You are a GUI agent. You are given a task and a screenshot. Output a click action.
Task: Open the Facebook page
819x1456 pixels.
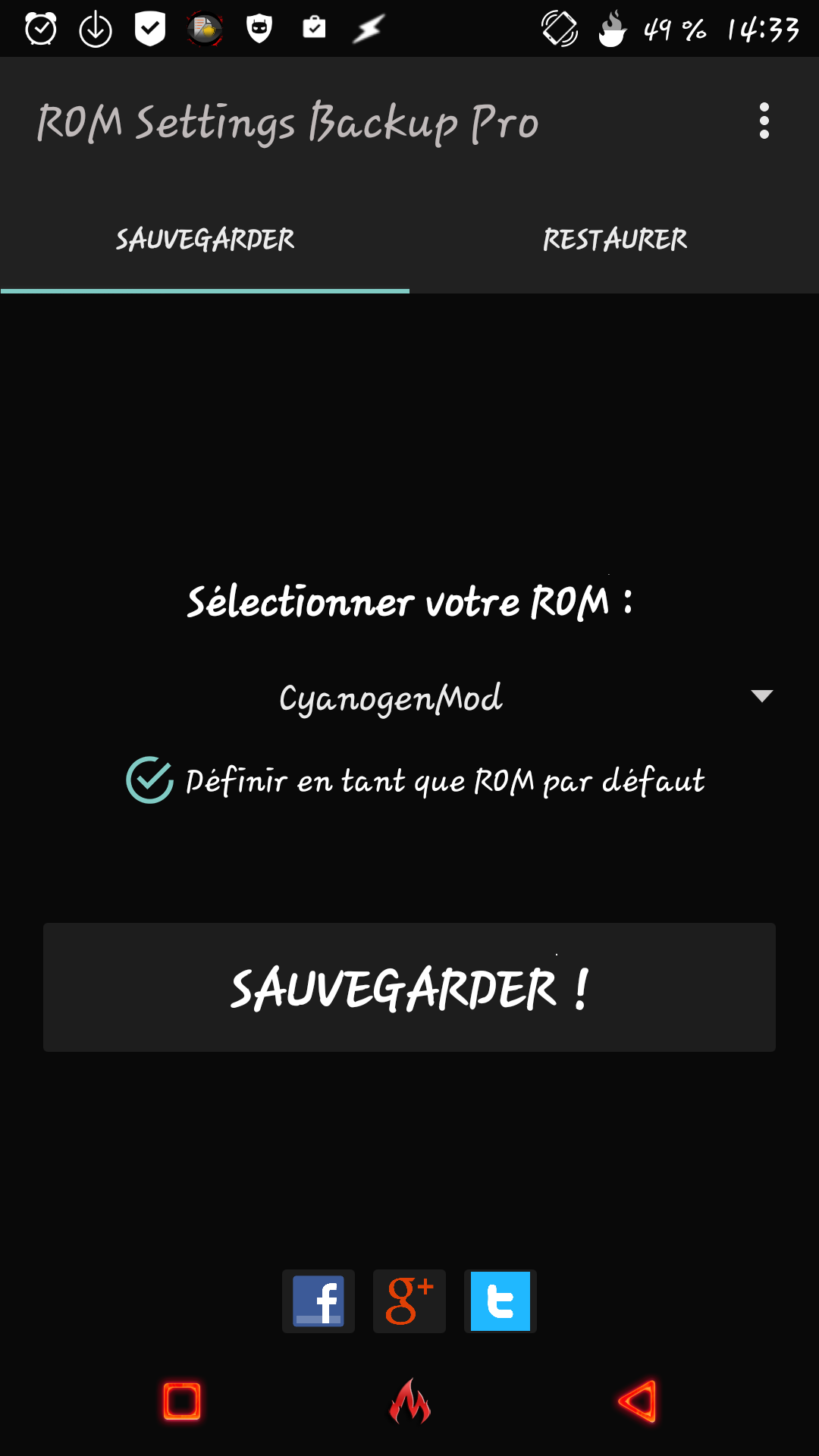[x=318, y=1301]
